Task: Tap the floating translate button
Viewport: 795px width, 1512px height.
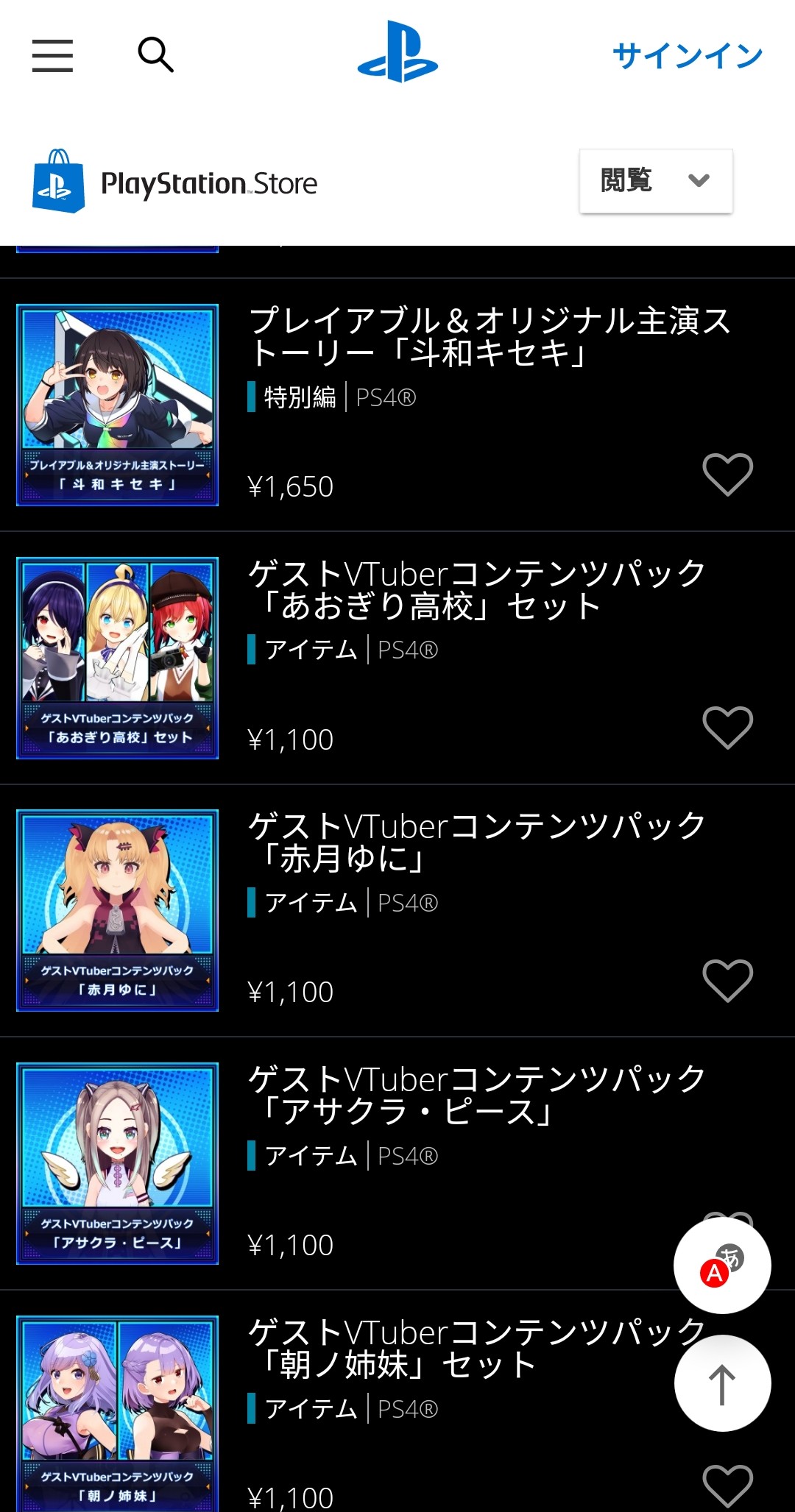Action: pyautogui.click(x=722, y=1266)
